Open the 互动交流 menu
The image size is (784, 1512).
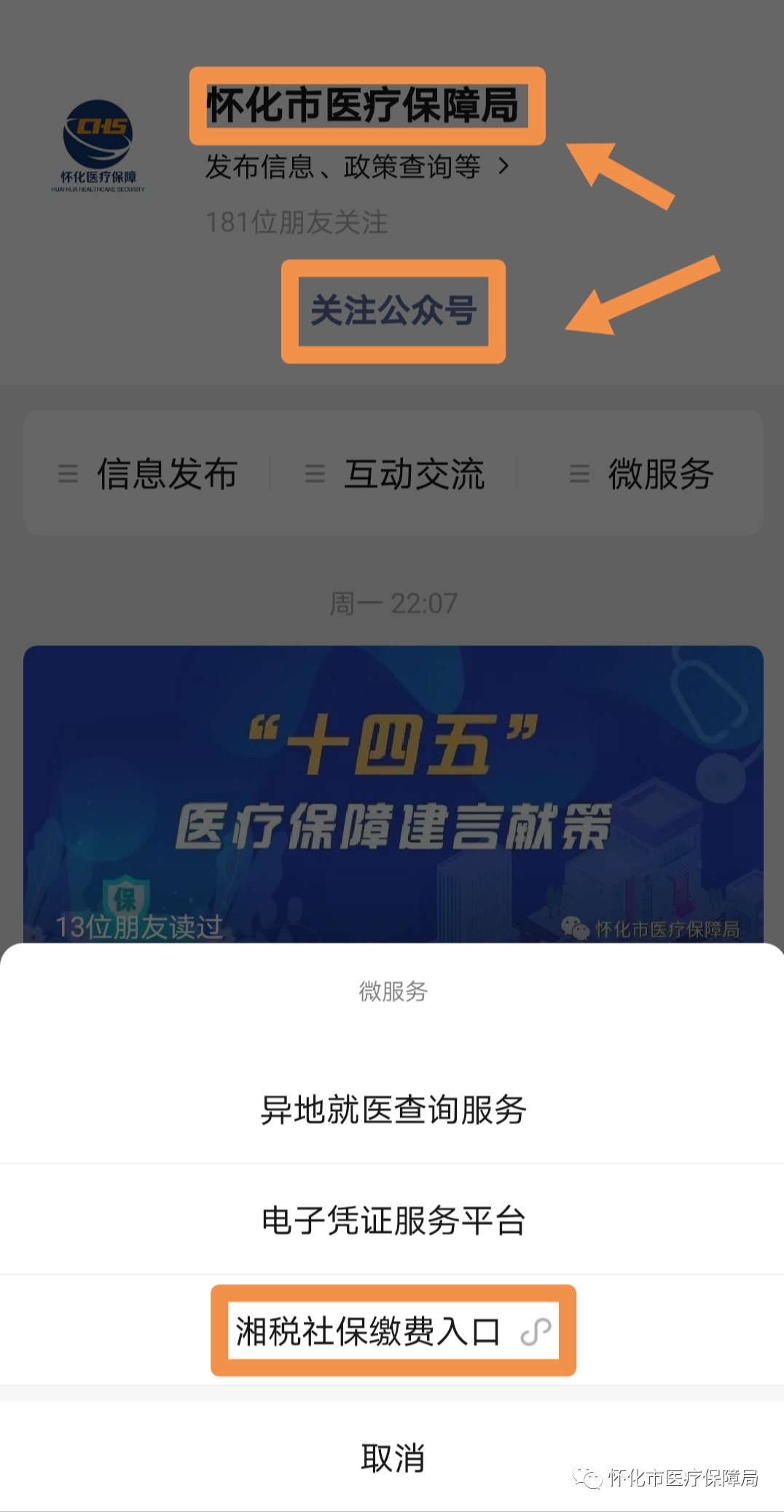[396, 474]
